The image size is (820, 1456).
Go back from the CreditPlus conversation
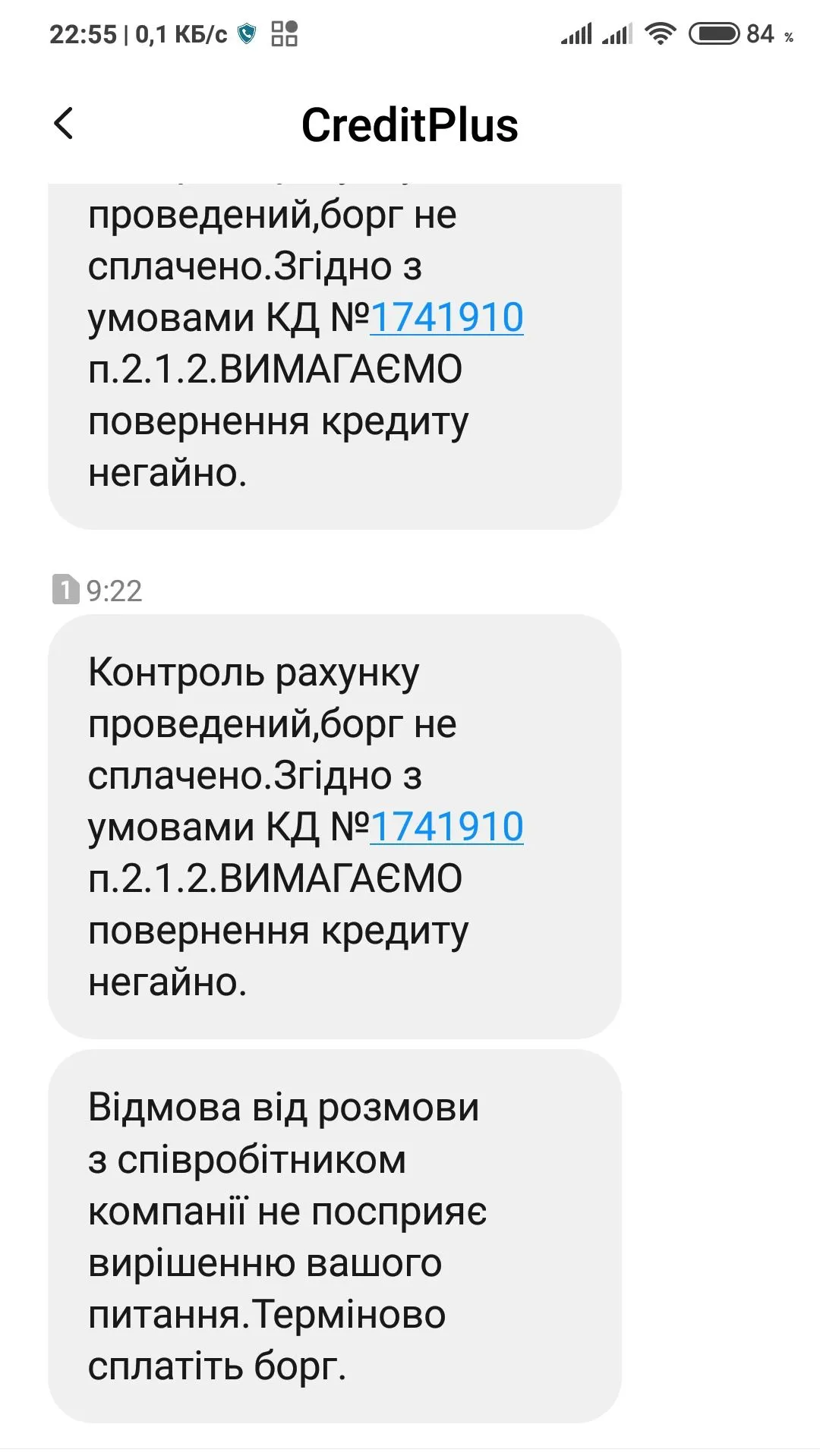[64, 124]
